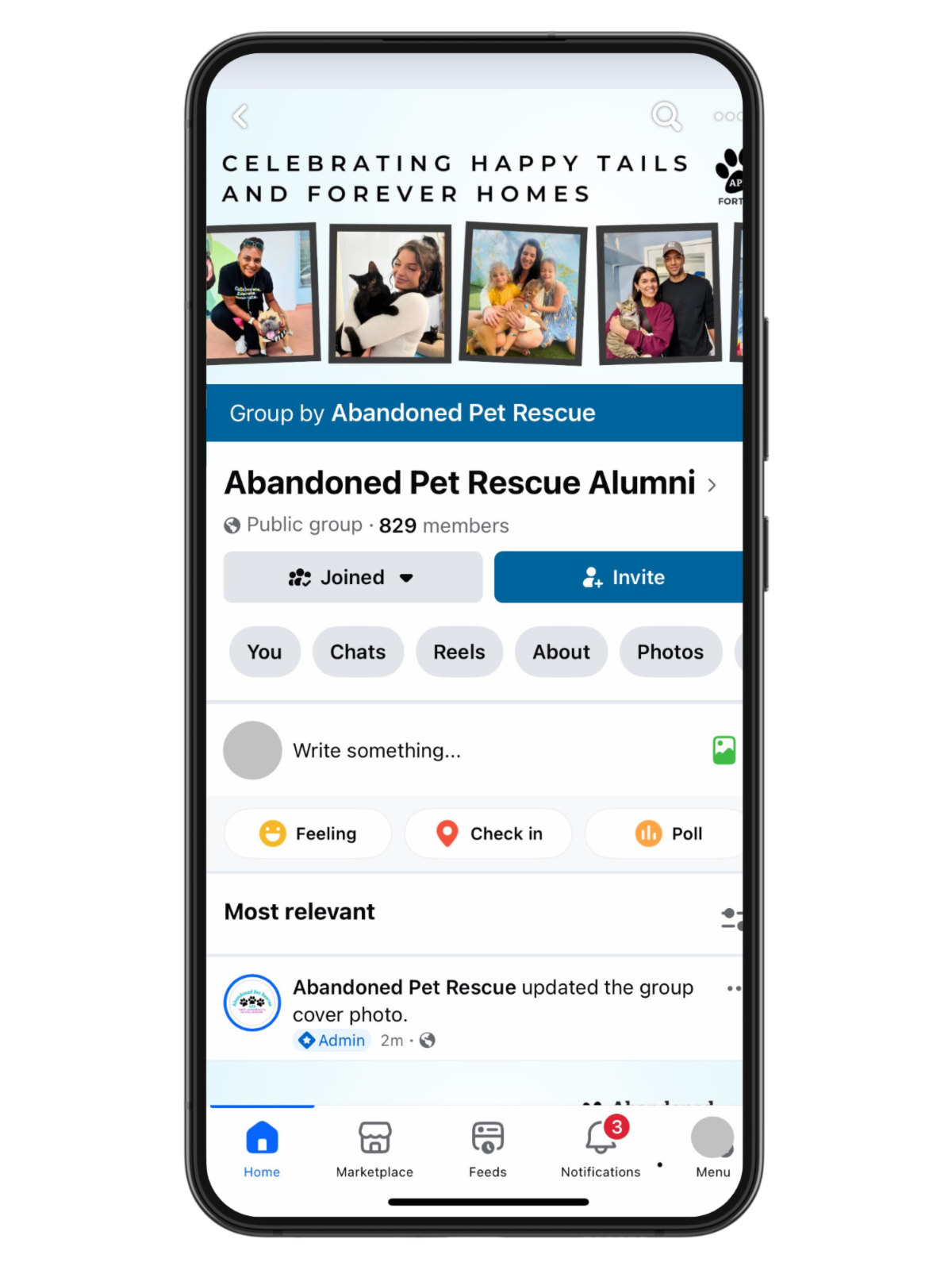The image size is (952, 1270).
Task: Open the group search icon
Action: [666, 116]
